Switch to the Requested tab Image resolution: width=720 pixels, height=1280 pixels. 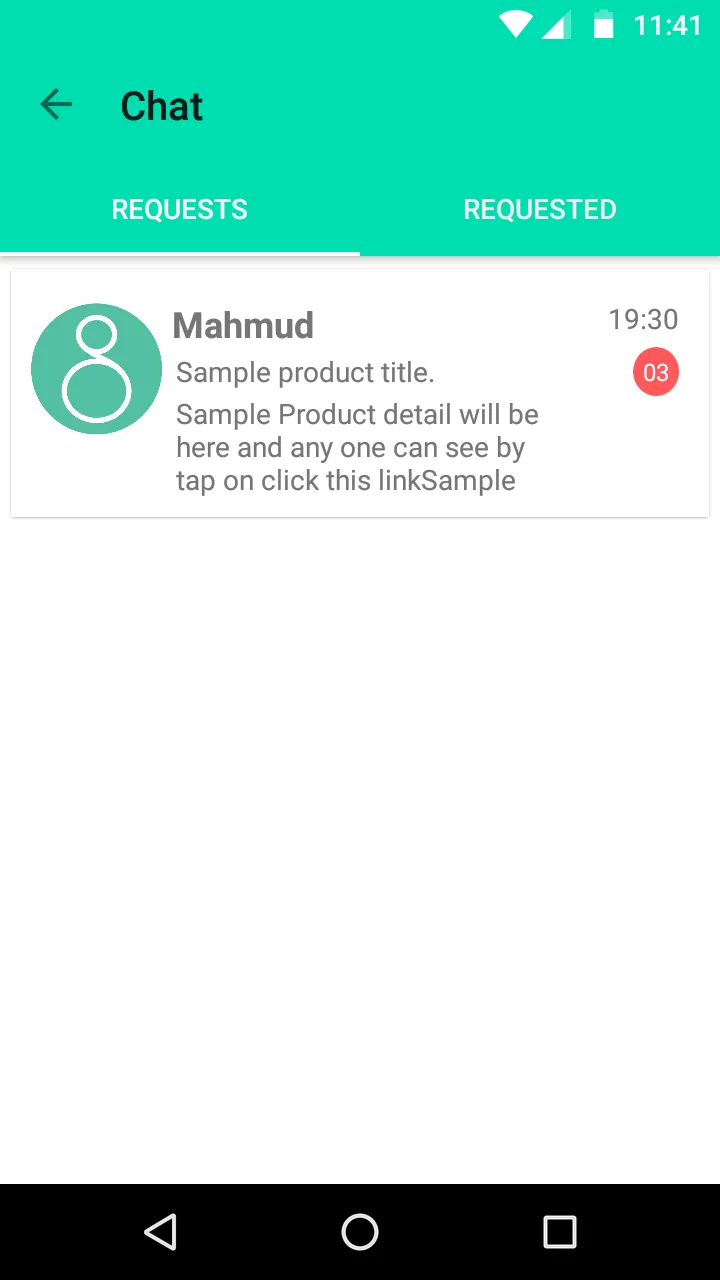coord(540,210)
